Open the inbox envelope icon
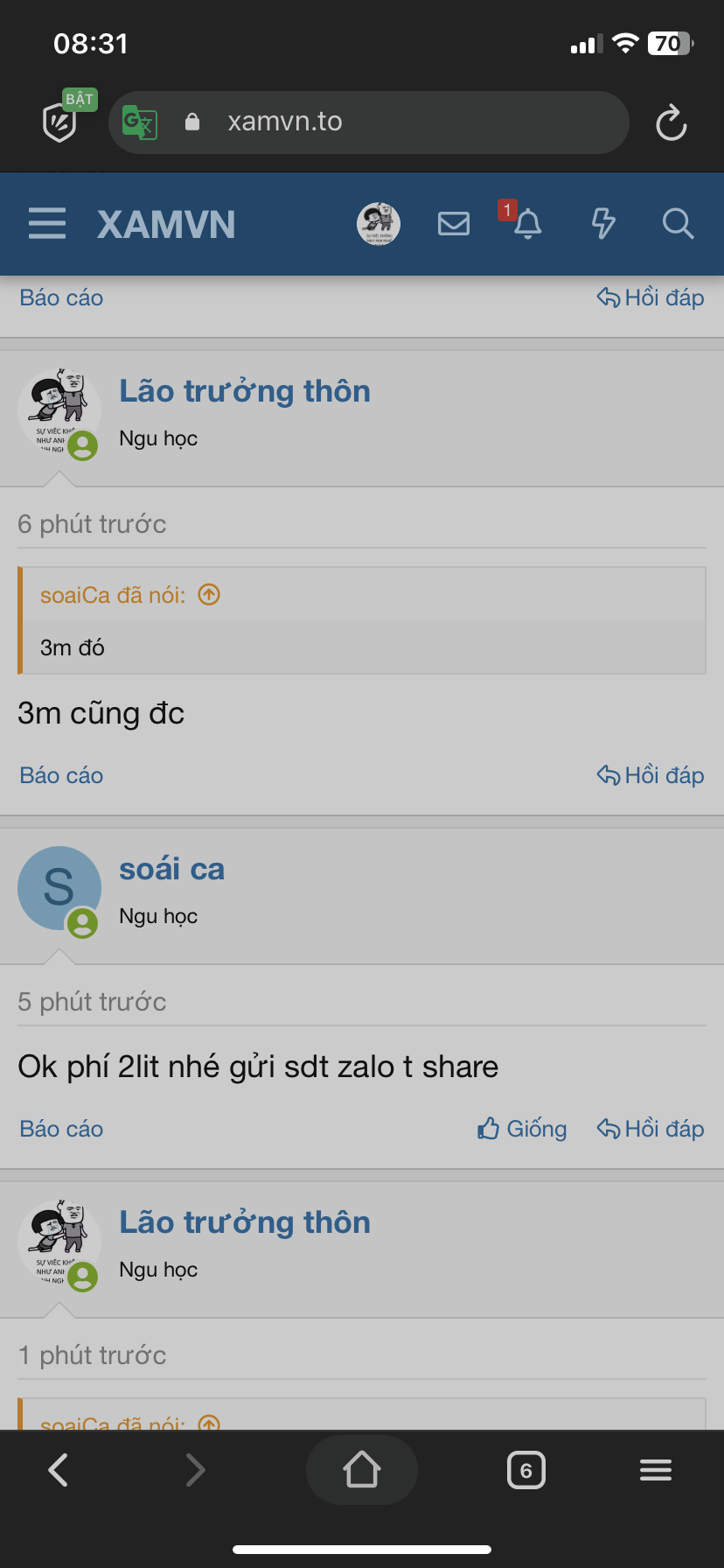Viewport: 724px width, 1568px height. click(453, 224)
